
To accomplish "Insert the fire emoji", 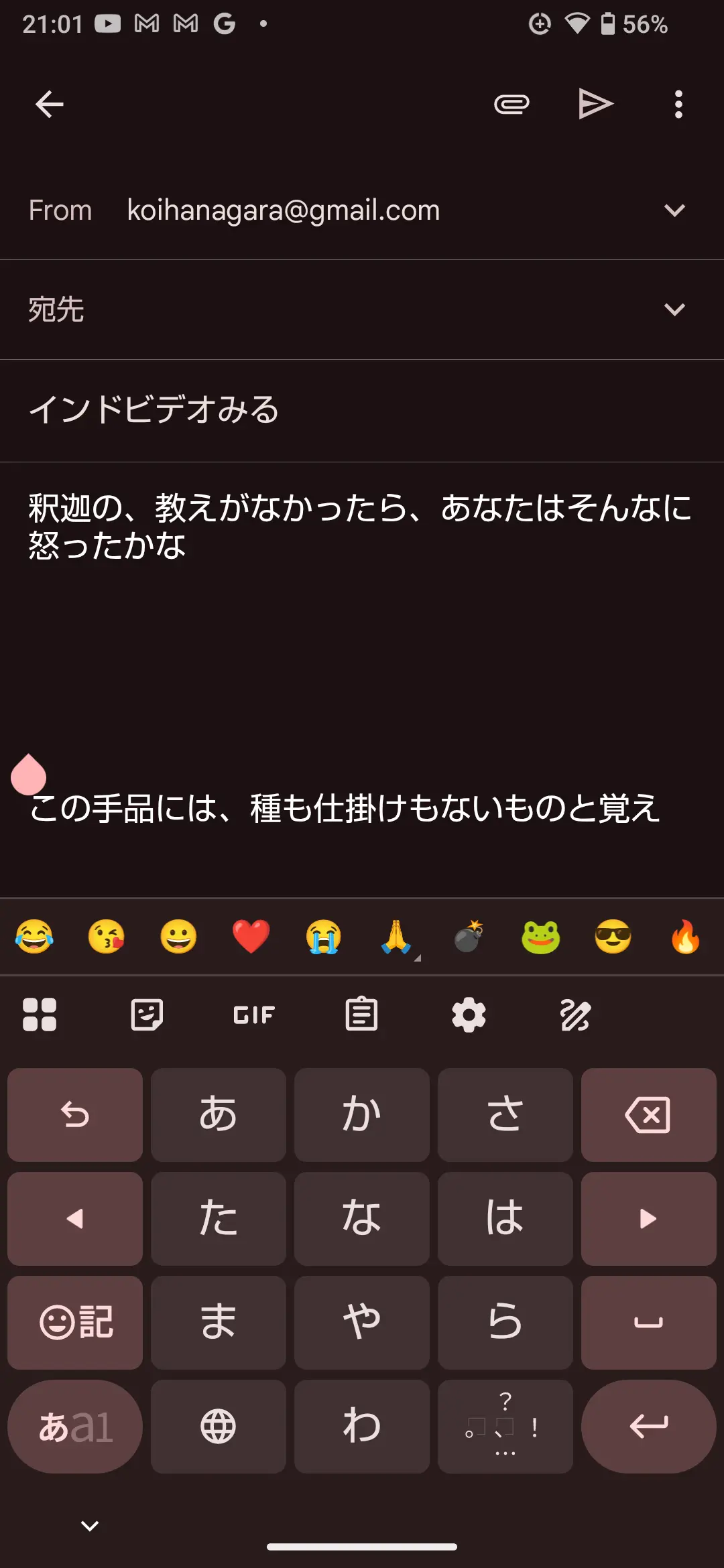I will [x=685, y=936].
